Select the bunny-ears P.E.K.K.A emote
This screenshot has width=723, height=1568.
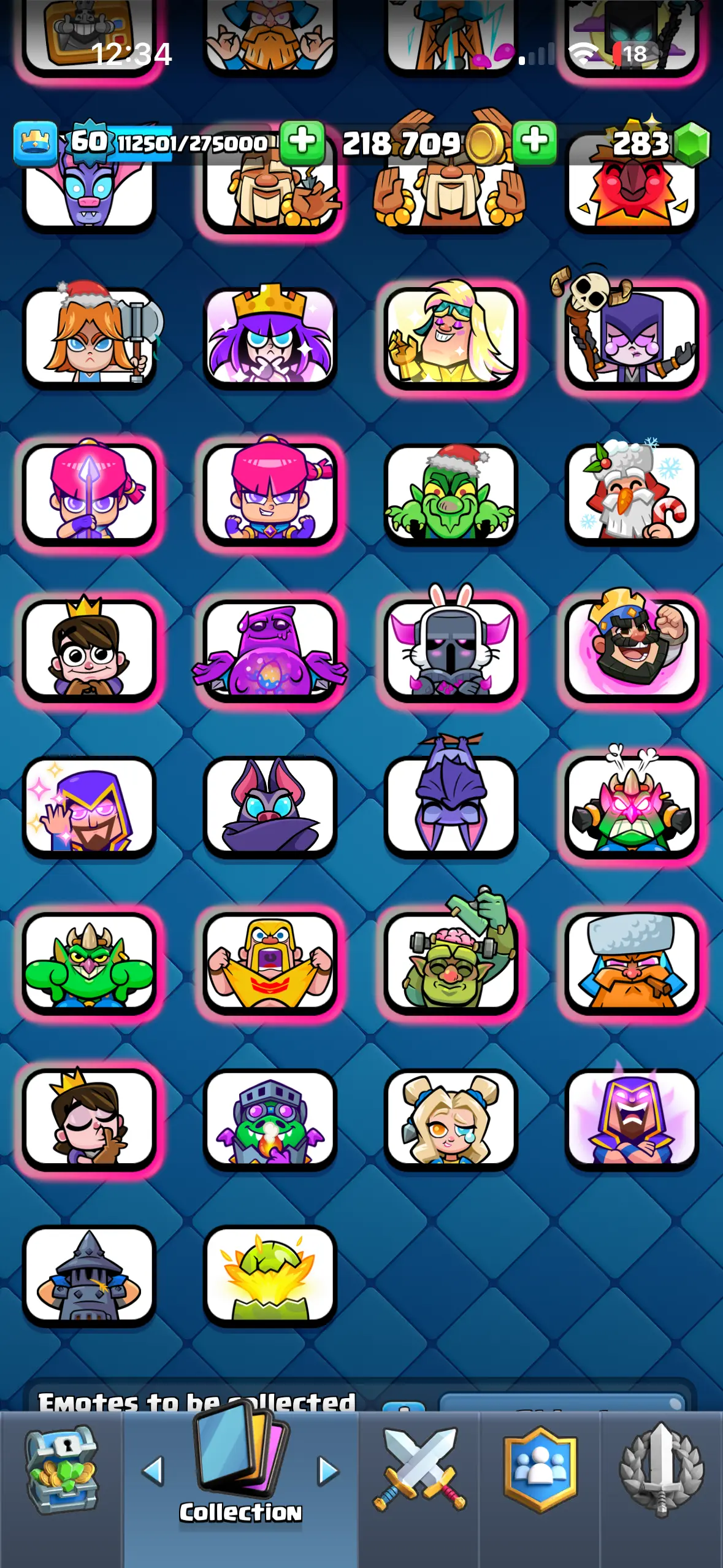[451, 650]
